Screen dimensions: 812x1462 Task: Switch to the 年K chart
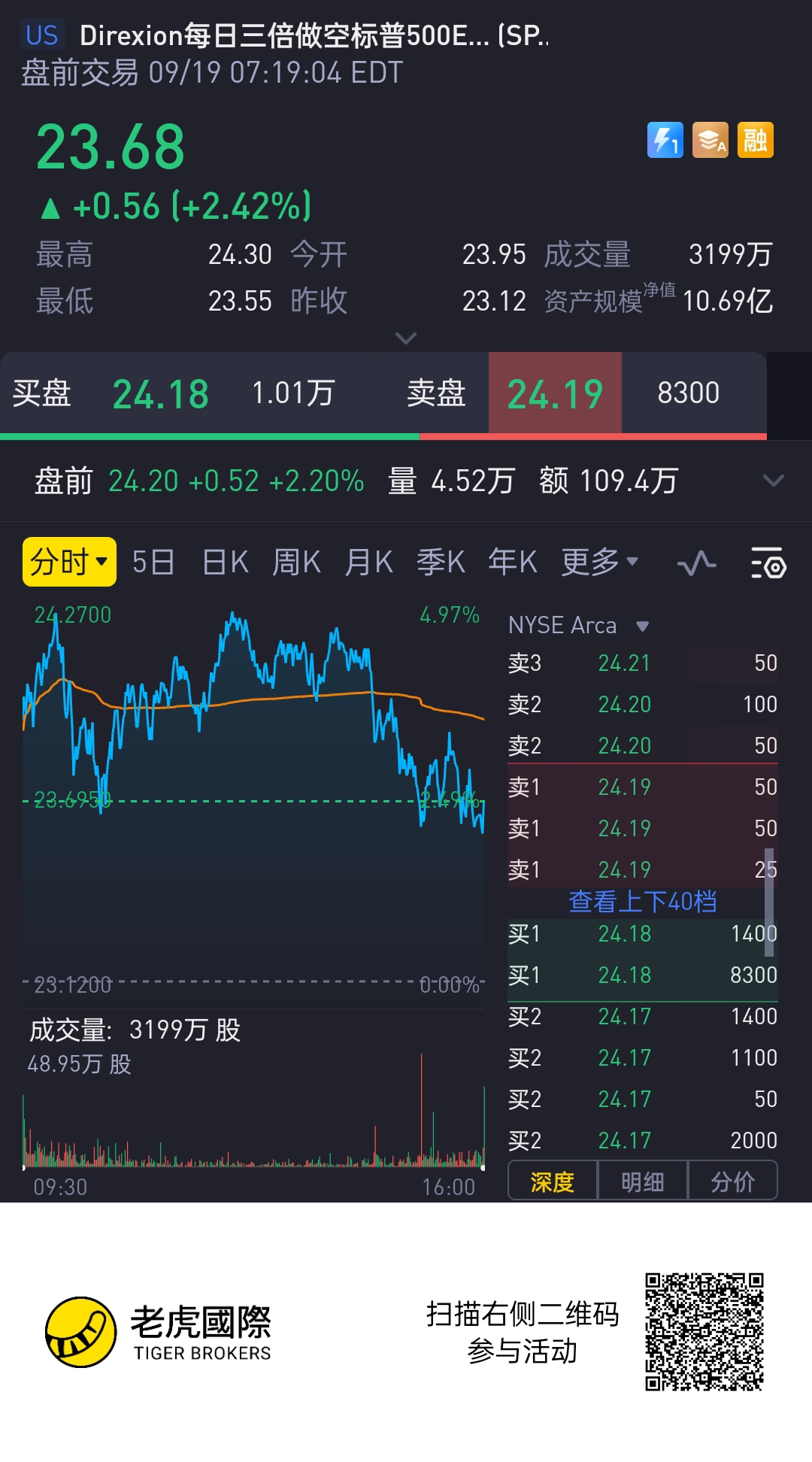click(512, 563)
